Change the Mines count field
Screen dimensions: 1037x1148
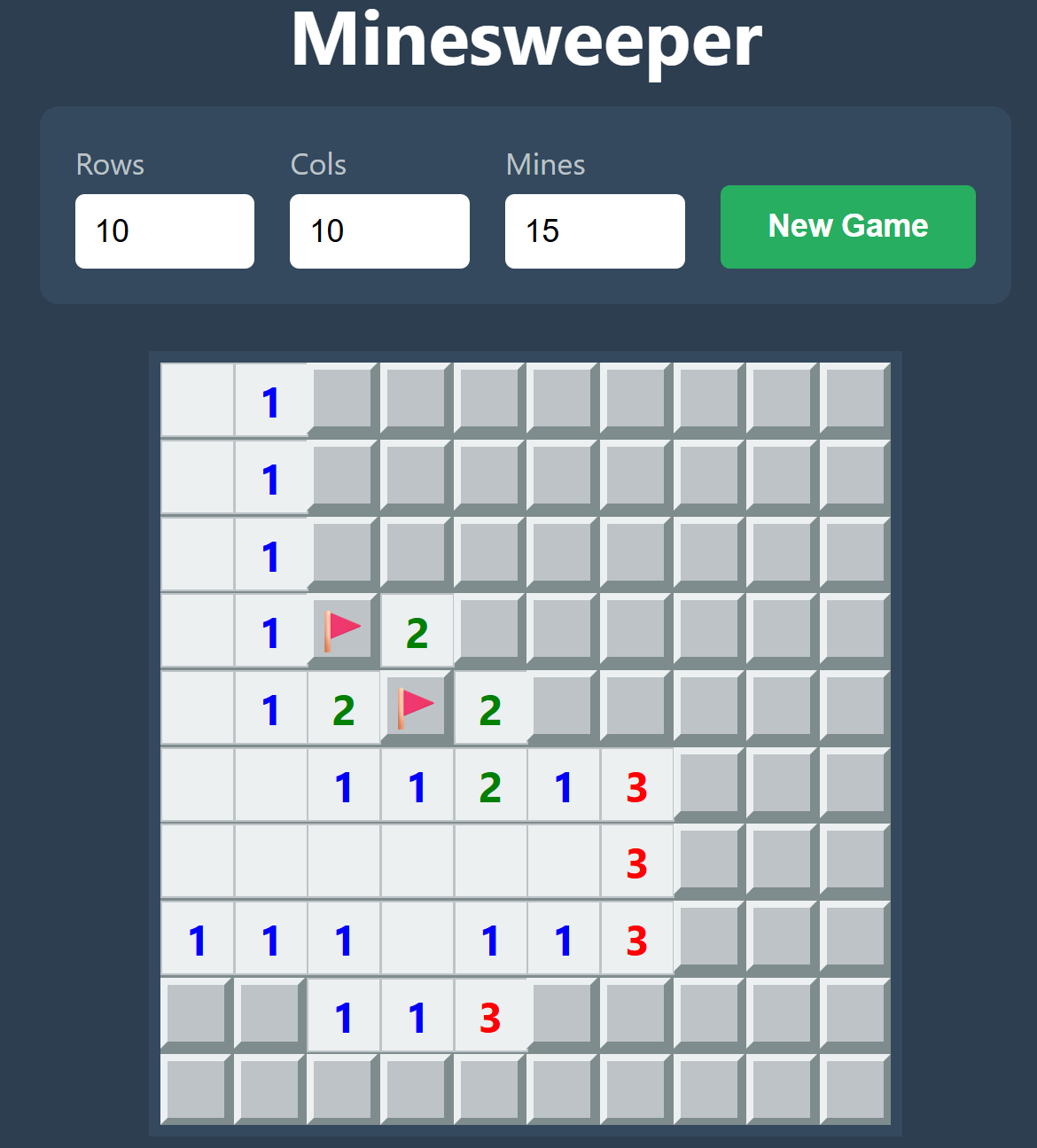click(595, 231)
